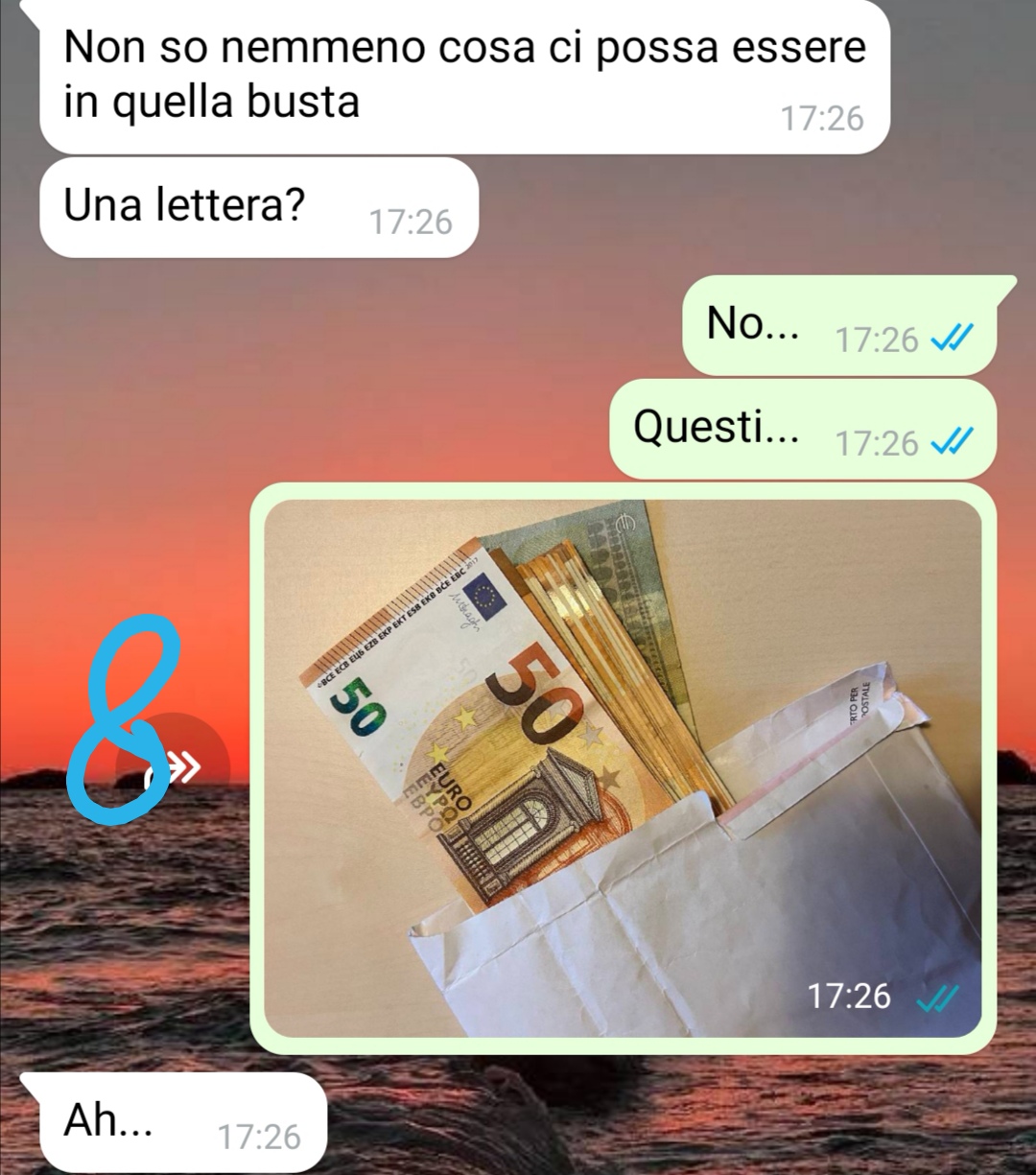Forward the photo with the arrow icon
Screen dimensions: 1036x1175
click(177, 766)
